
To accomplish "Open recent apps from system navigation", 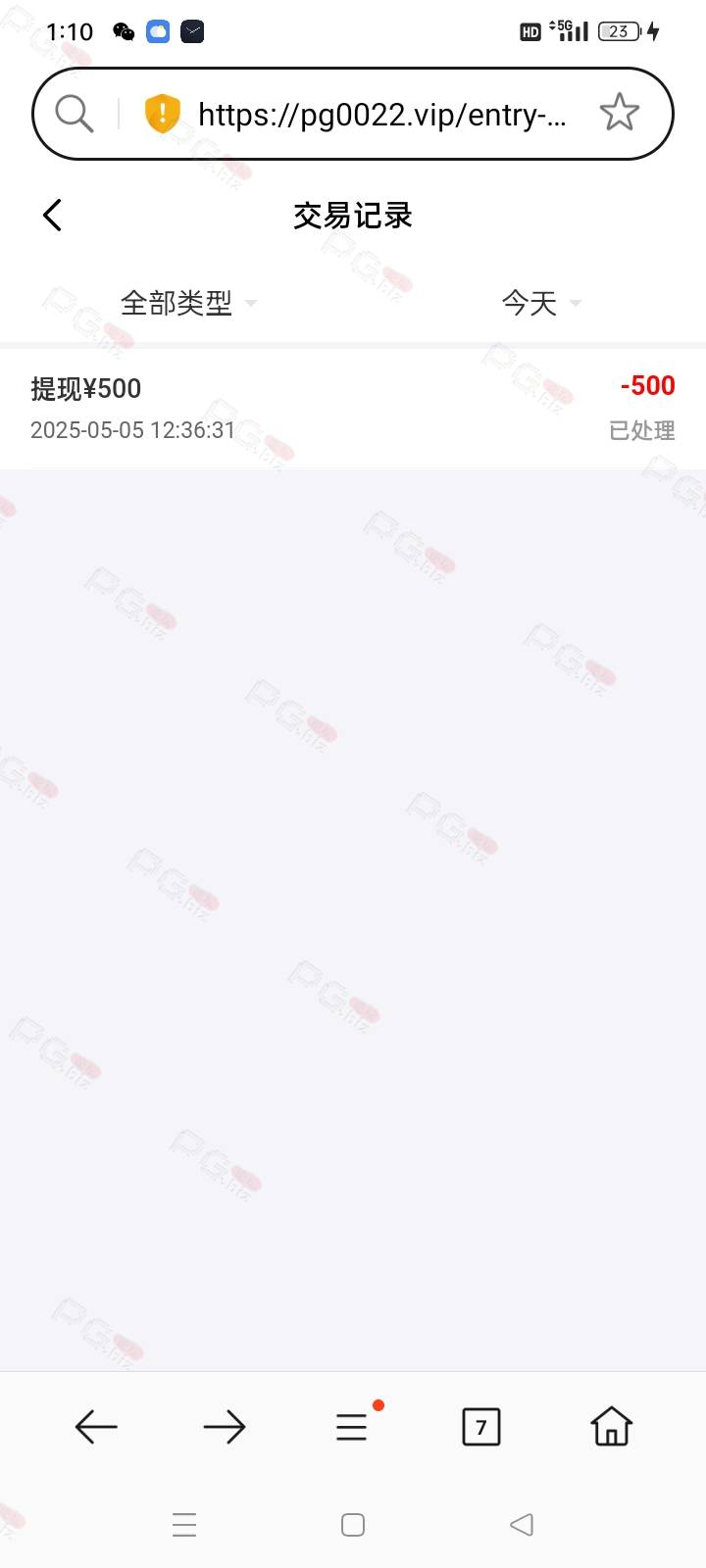I will click(184, 1525).
